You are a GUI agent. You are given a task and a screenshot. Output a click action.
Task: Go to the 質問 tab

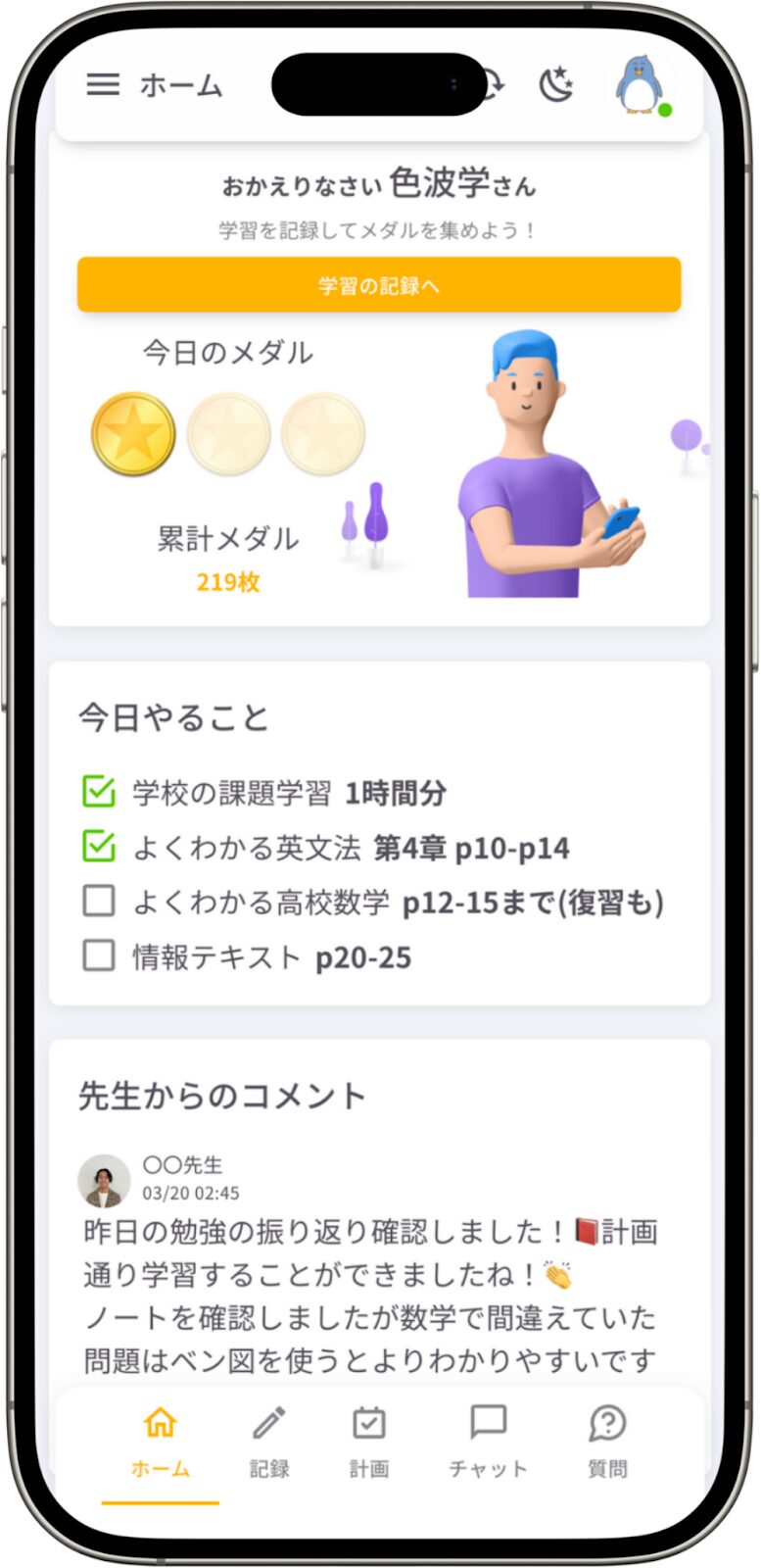[x=607, y=1442]
